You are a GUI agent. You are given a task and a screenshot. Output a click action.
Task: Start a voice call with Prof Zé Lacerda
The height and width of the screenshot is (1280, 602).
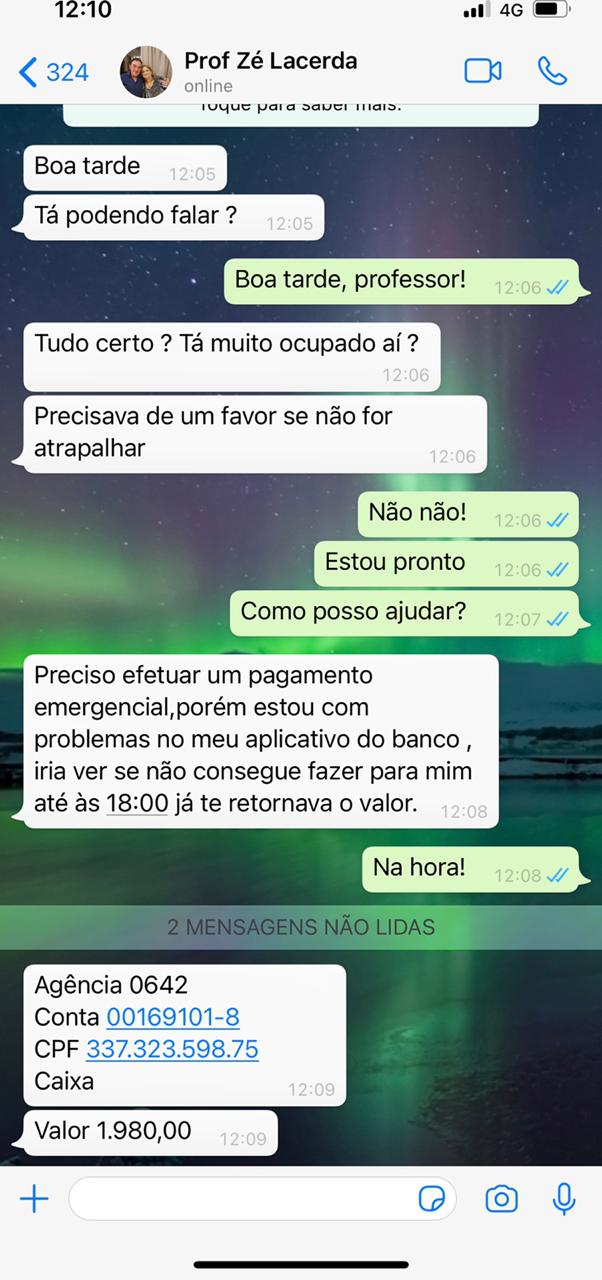(552, 71)
